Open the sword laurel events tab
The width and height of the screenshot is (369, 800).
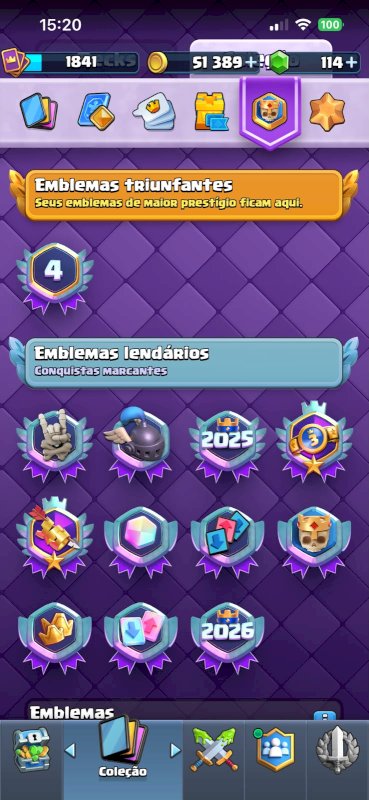pyautogui.click(x=337, y=749)
